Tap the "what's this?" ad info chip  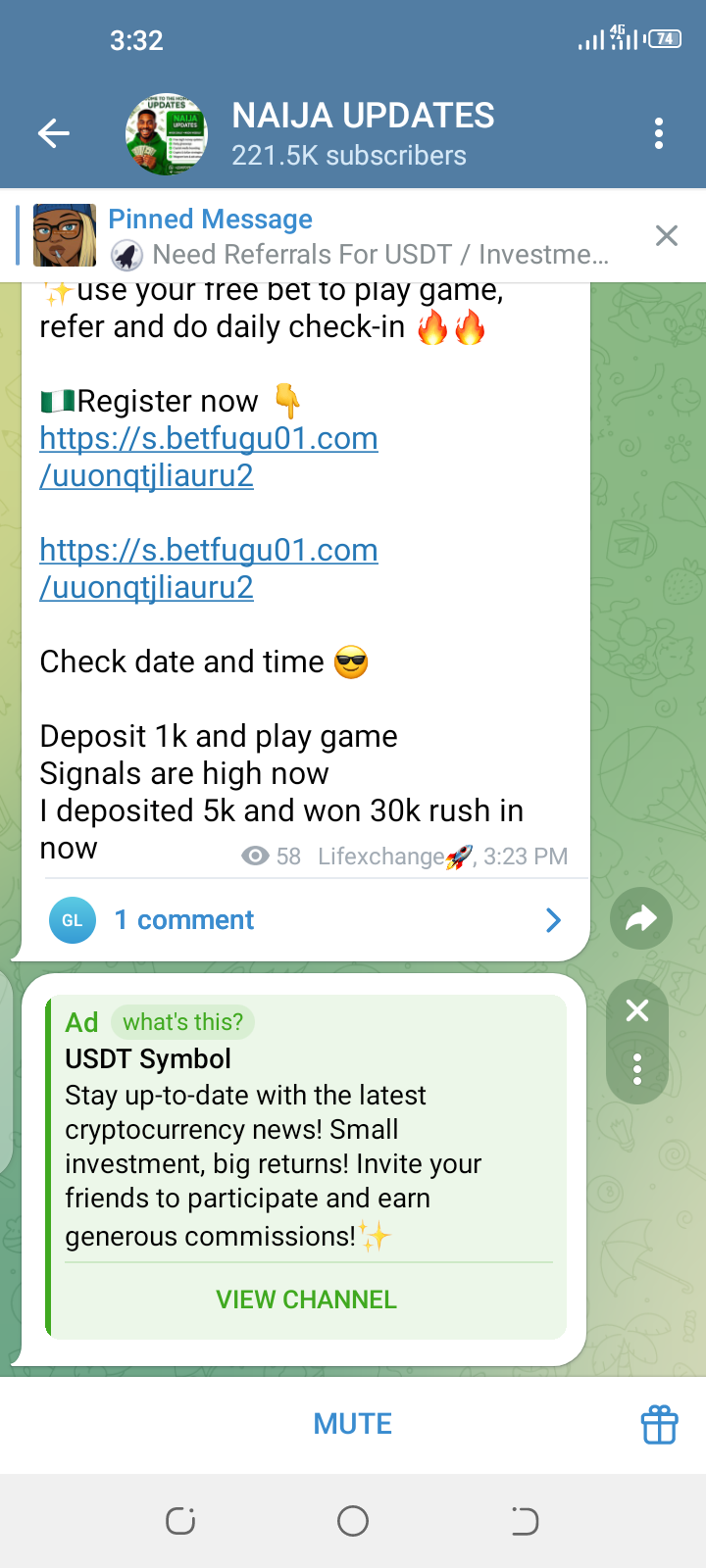click(x=182, y=1022)
